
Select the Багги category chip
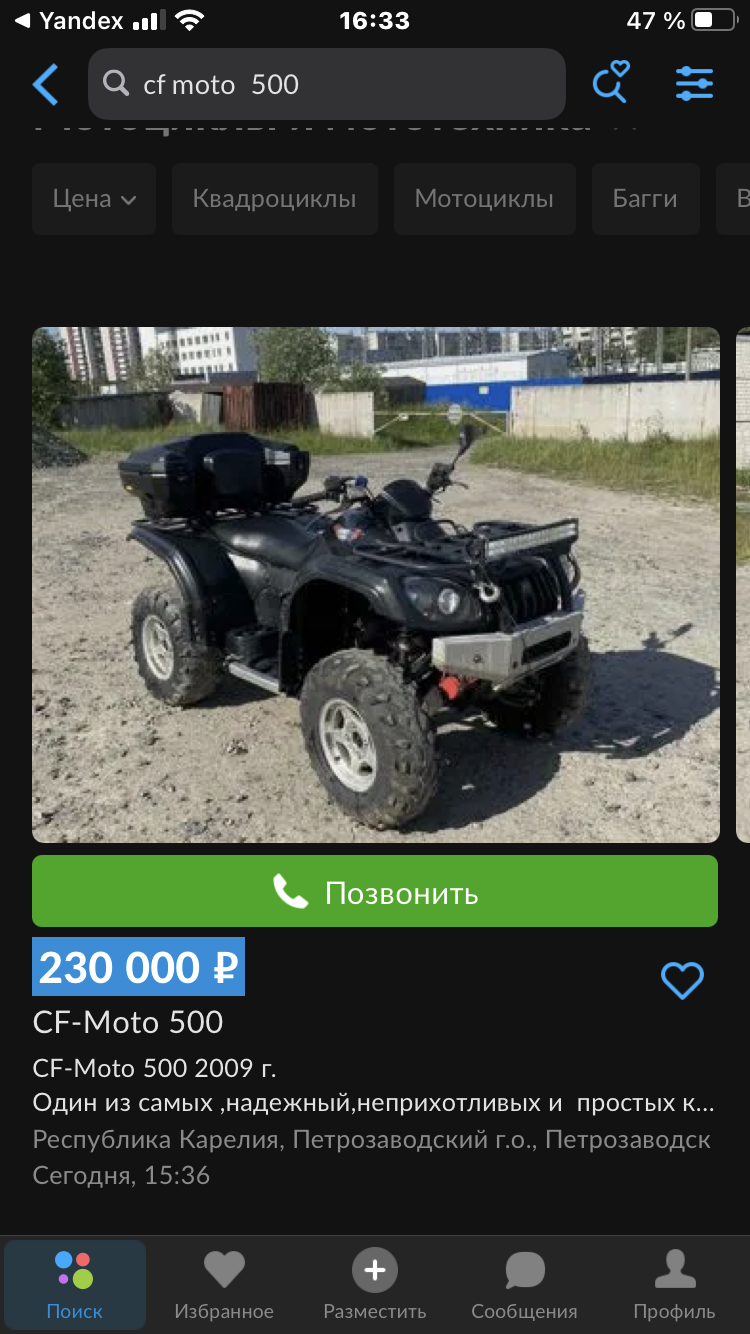[645, 199]
